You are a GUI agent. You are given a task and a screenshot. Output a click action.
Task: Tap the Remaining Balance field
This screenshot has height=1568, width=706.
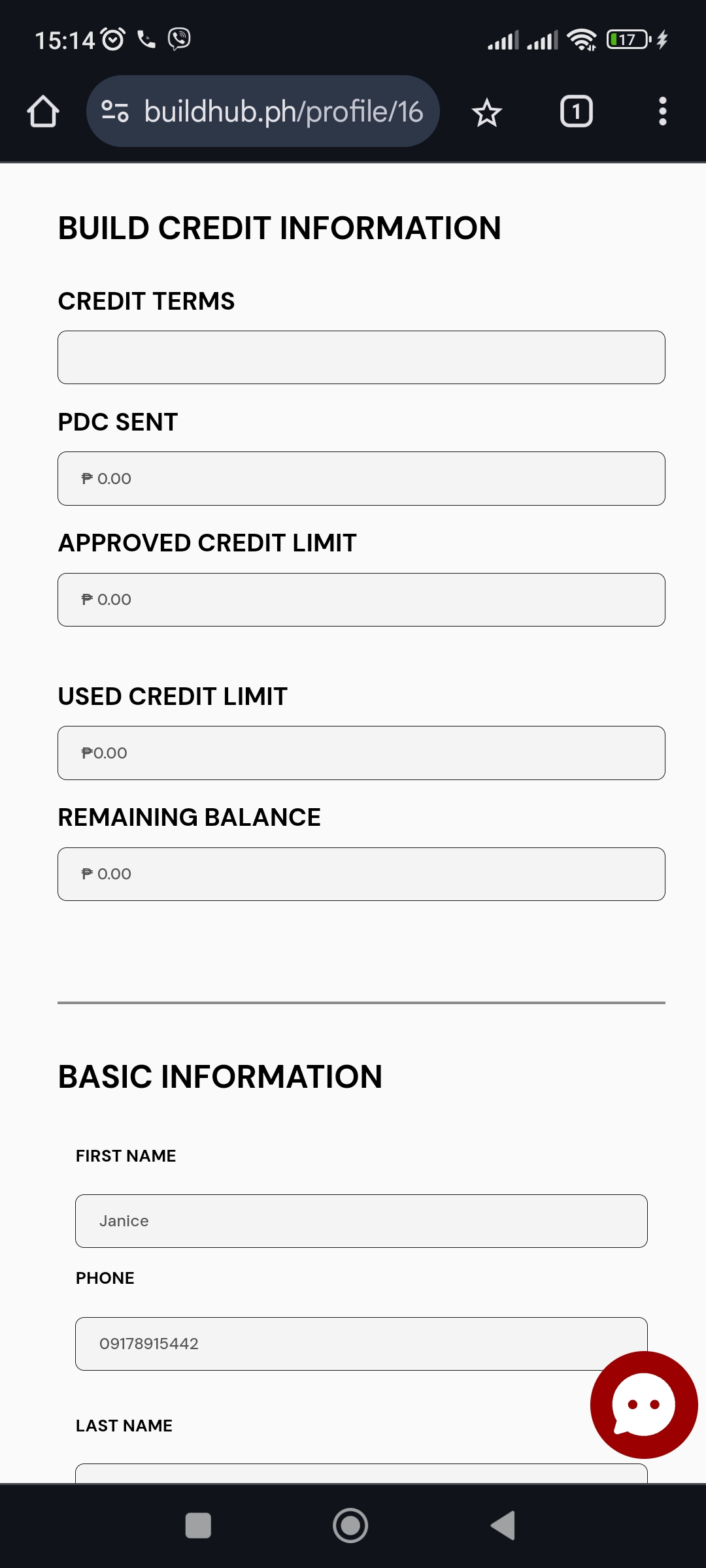[x=361, y=874]
